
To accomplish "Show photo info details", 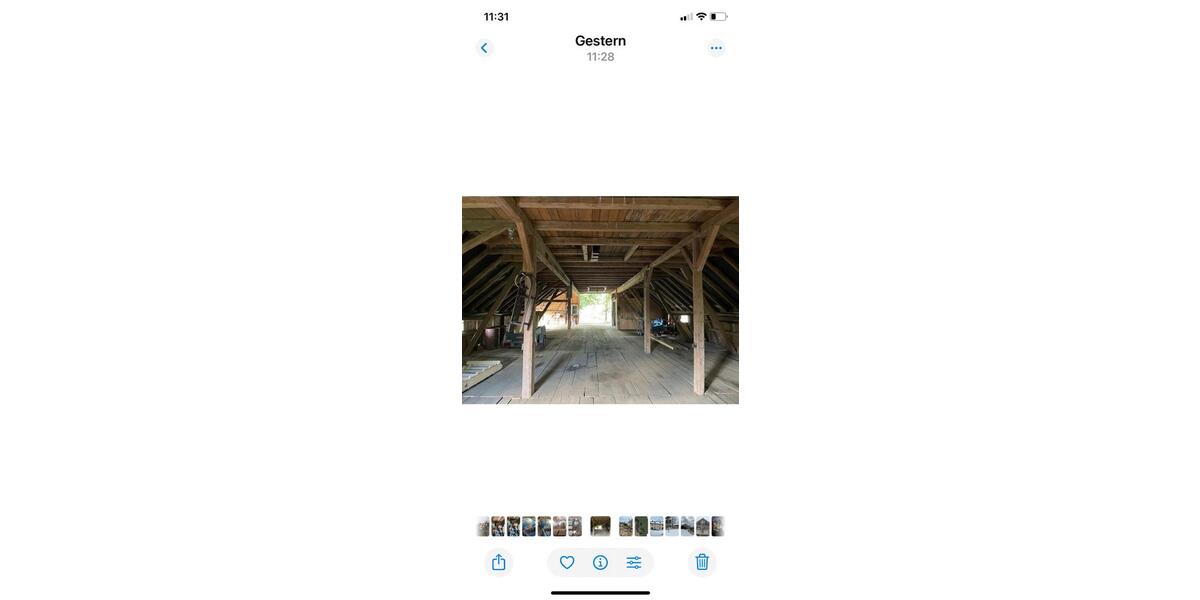I will [600, 563].
